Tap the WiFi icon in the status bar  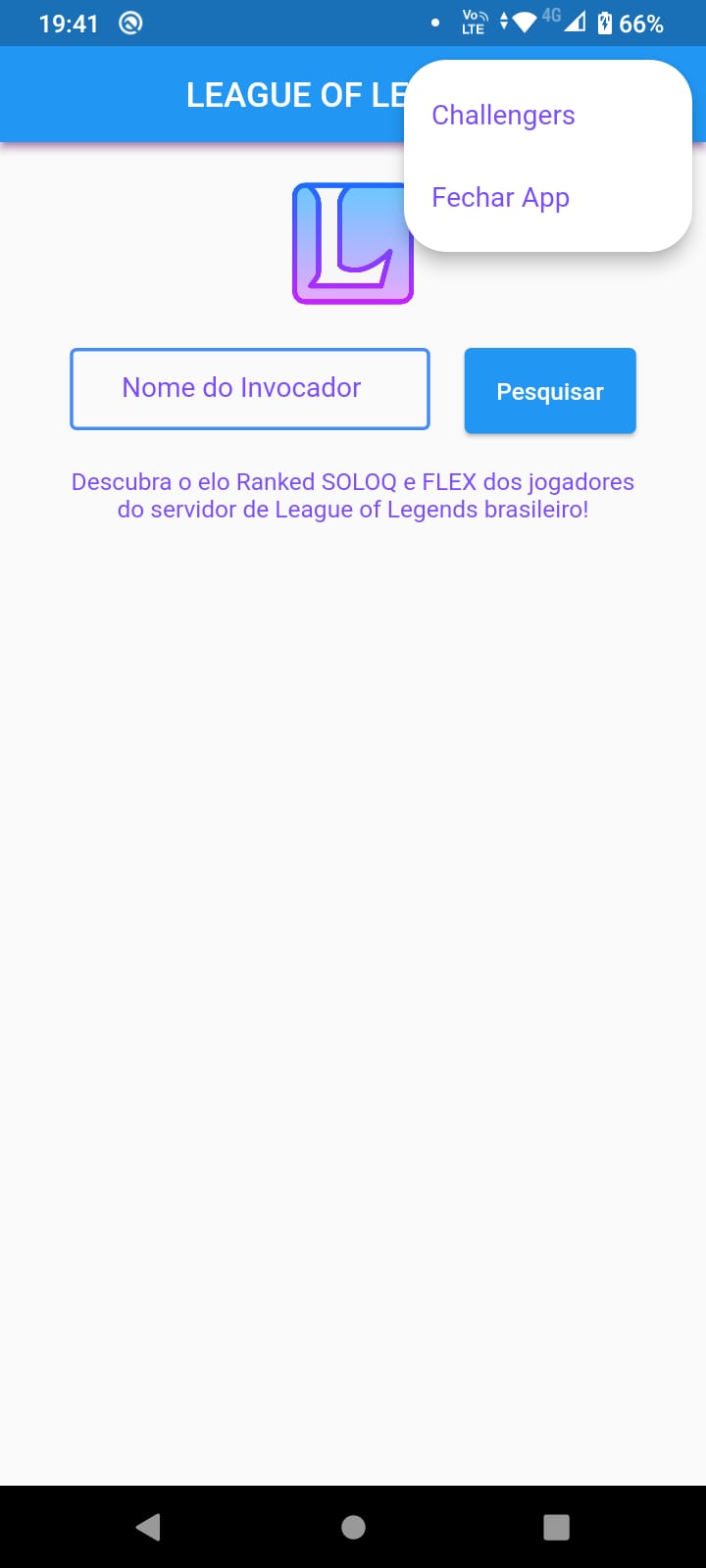click(526, 22)
